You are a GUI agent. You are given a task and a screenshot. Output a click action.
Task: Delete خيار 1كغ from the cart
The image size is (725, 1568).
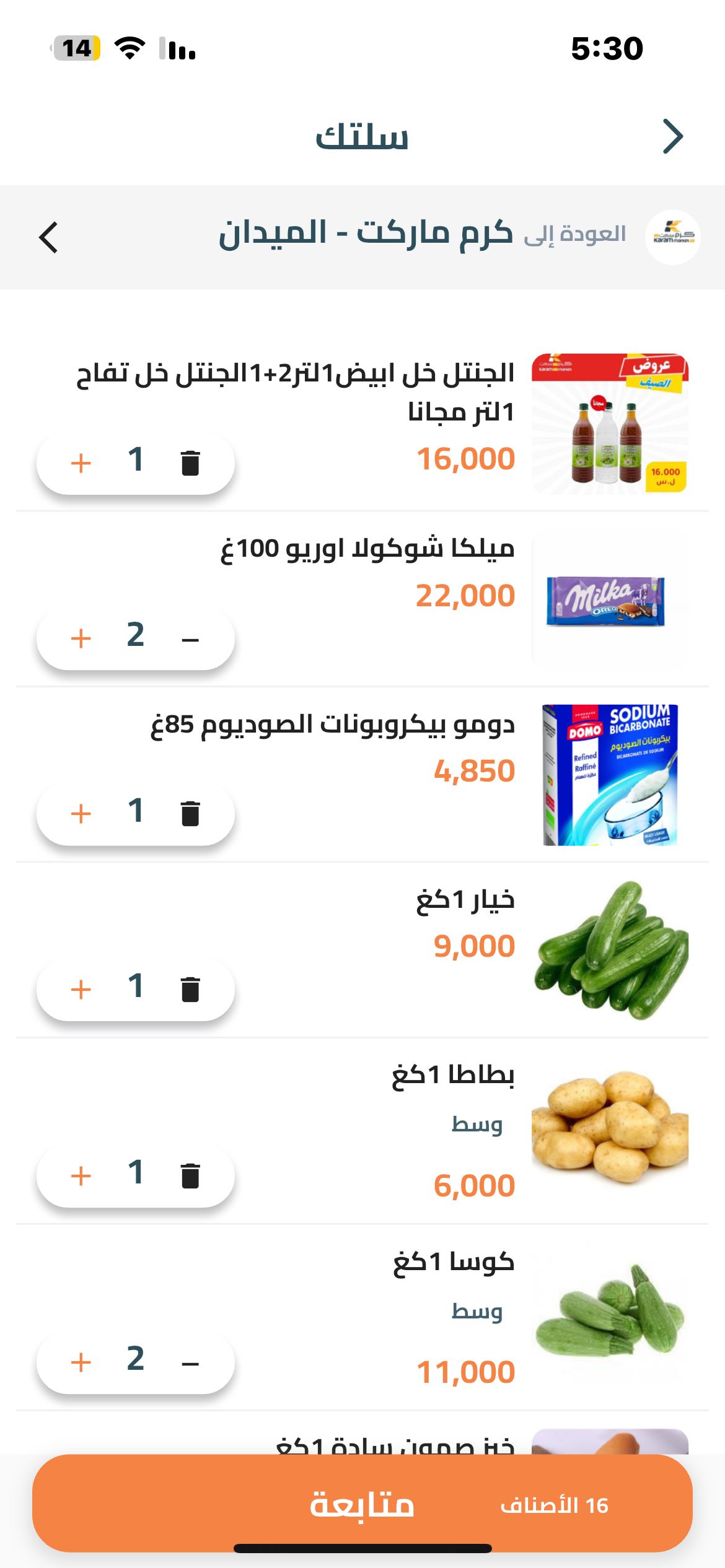(190, 989)
